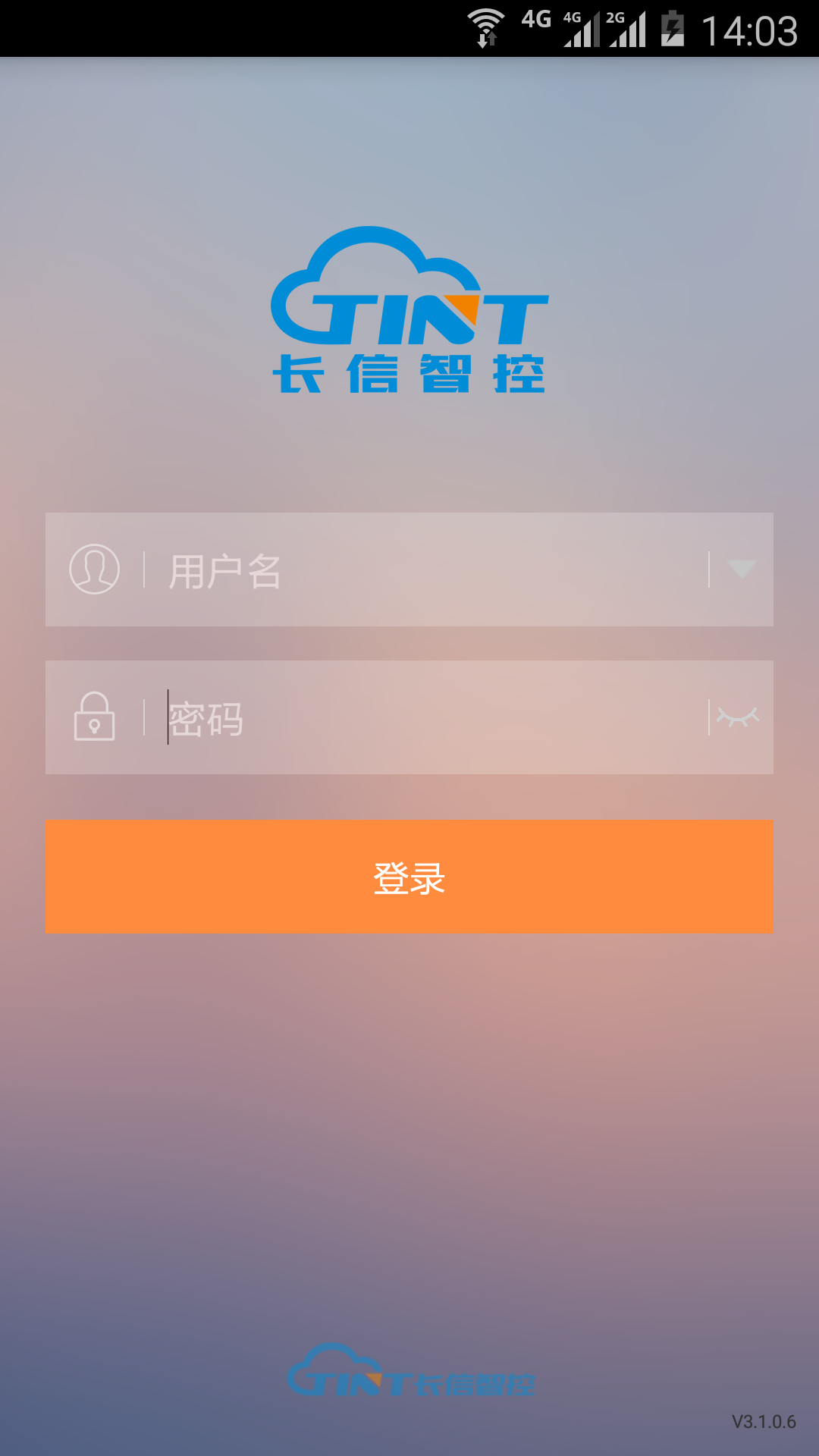Tap the orange 登录 login button

click(409, 877)
